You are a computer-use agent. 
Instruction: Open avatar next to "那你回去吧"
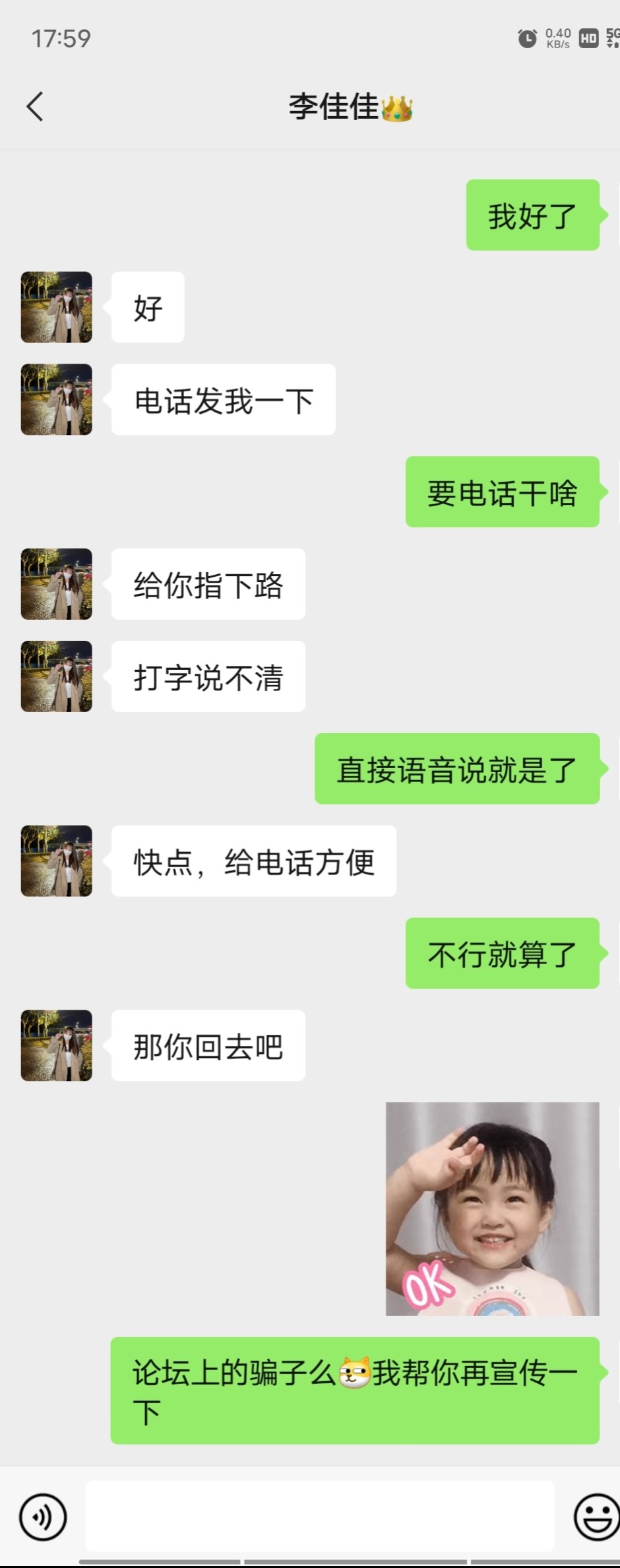(57, 1045)
